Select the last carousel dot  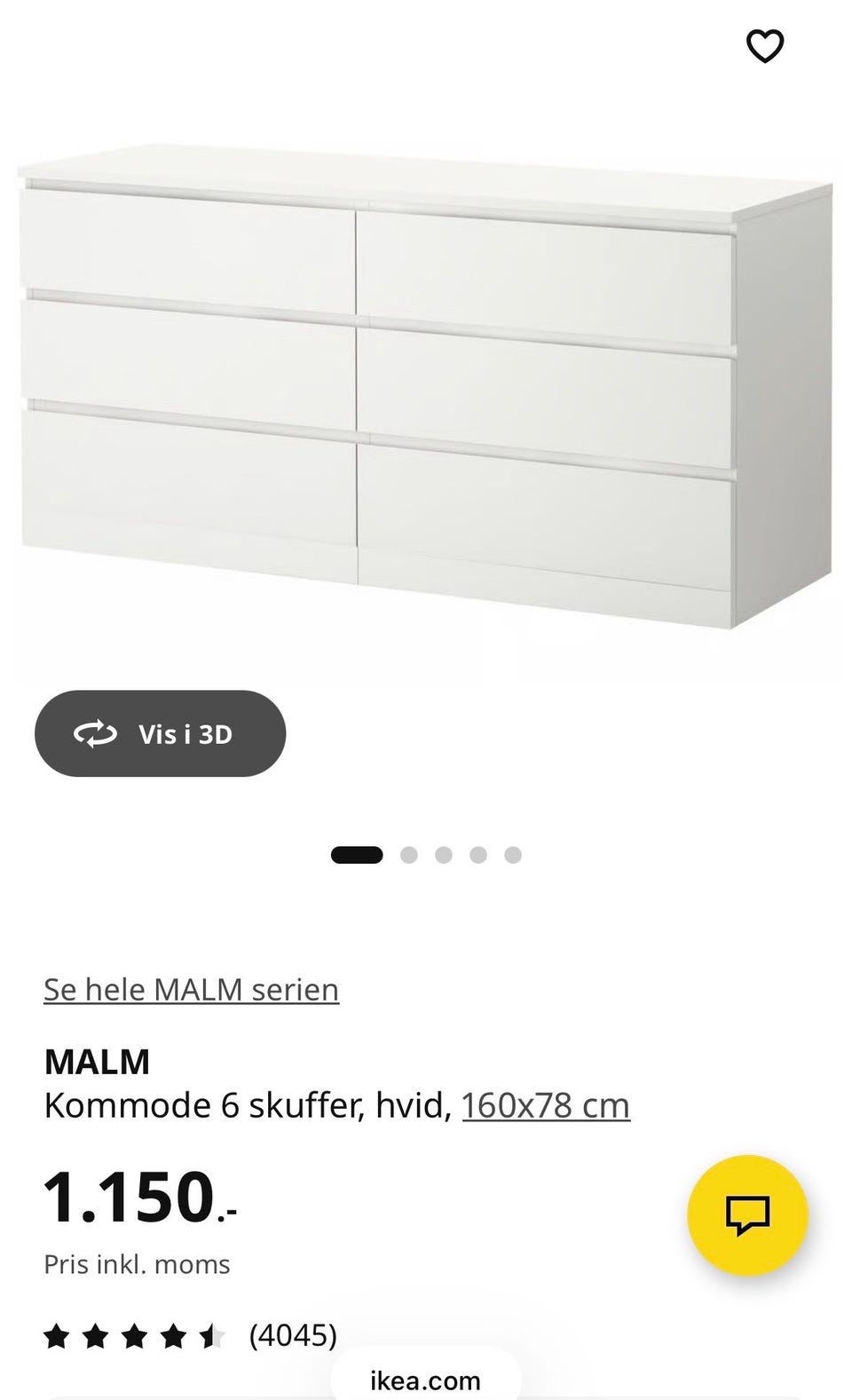(x=513, y=853)
